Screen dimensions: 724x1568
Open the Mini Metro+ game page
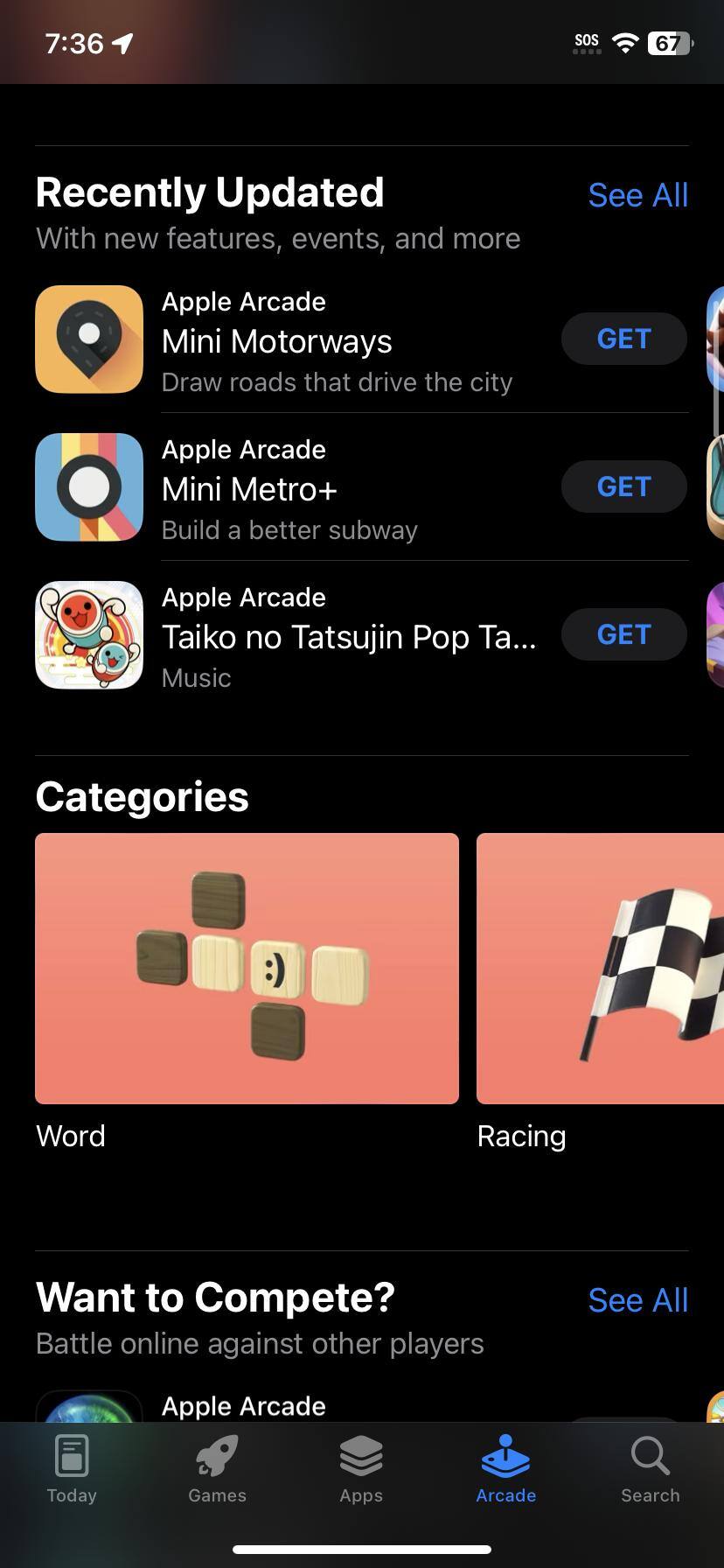tap(250, 489)
